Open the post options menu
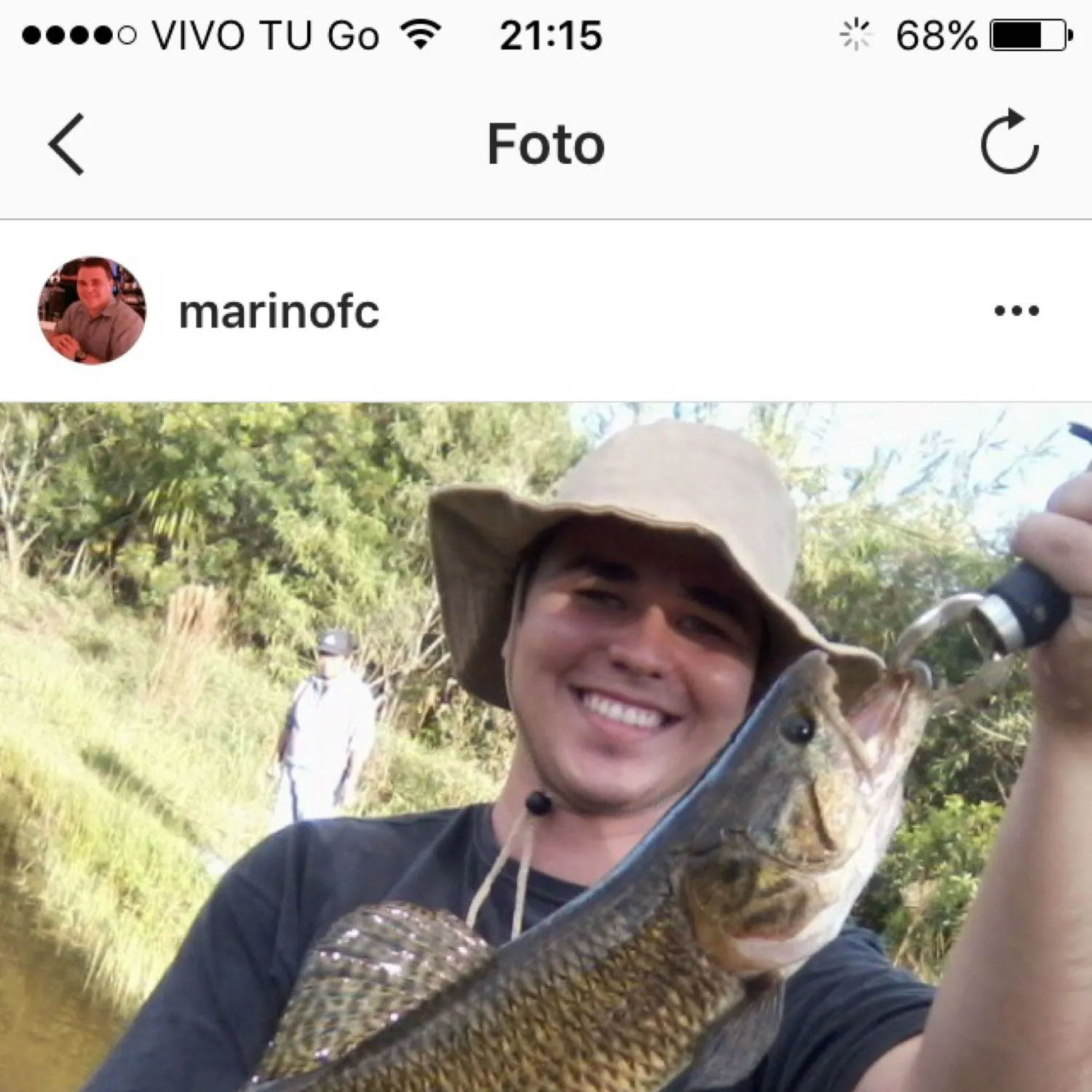The height and width of the screenshot is (1092, 1092). (x=1016, y=311)
